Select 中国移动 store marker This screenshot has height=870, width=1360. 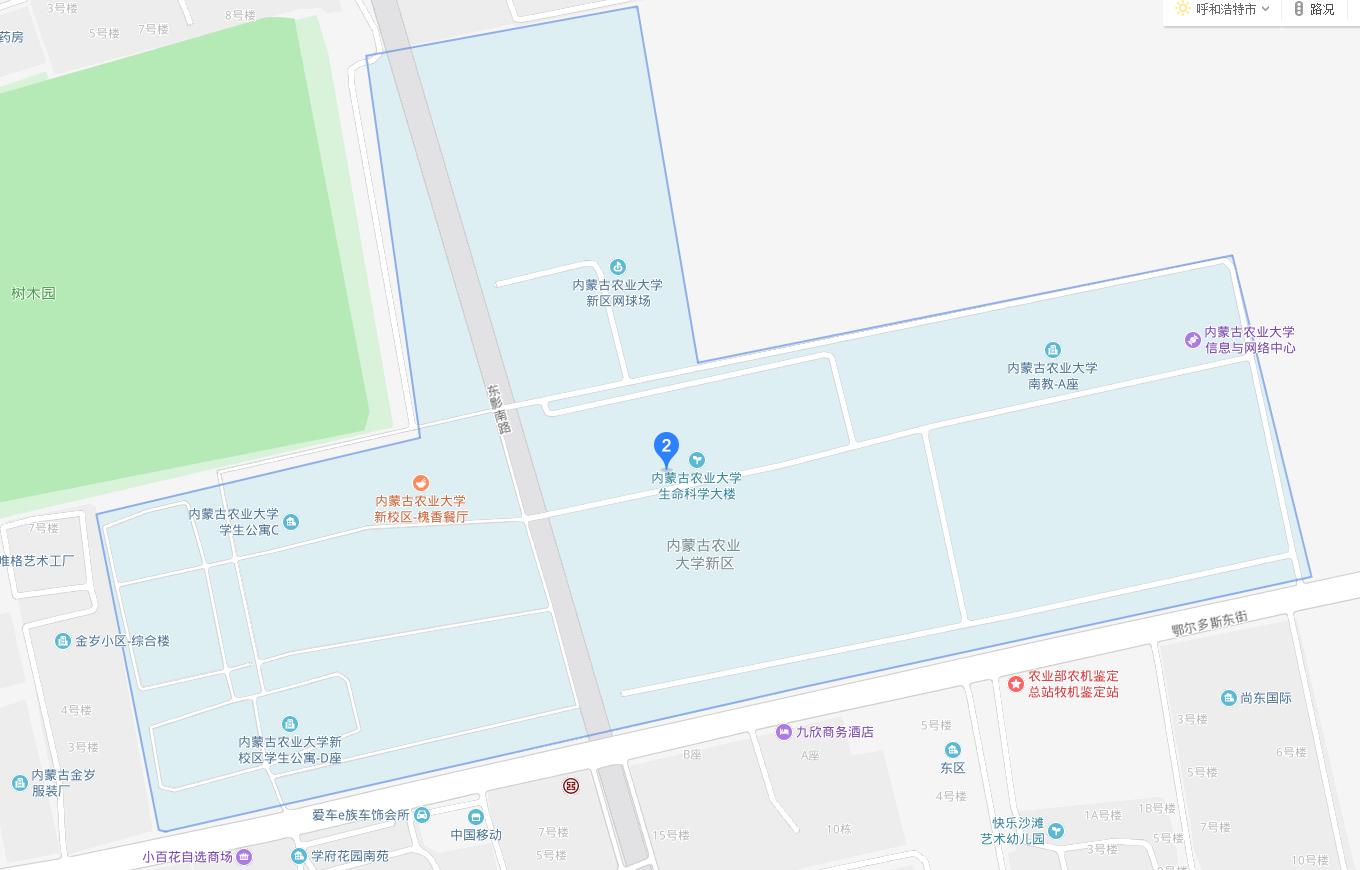pos(475,817)
